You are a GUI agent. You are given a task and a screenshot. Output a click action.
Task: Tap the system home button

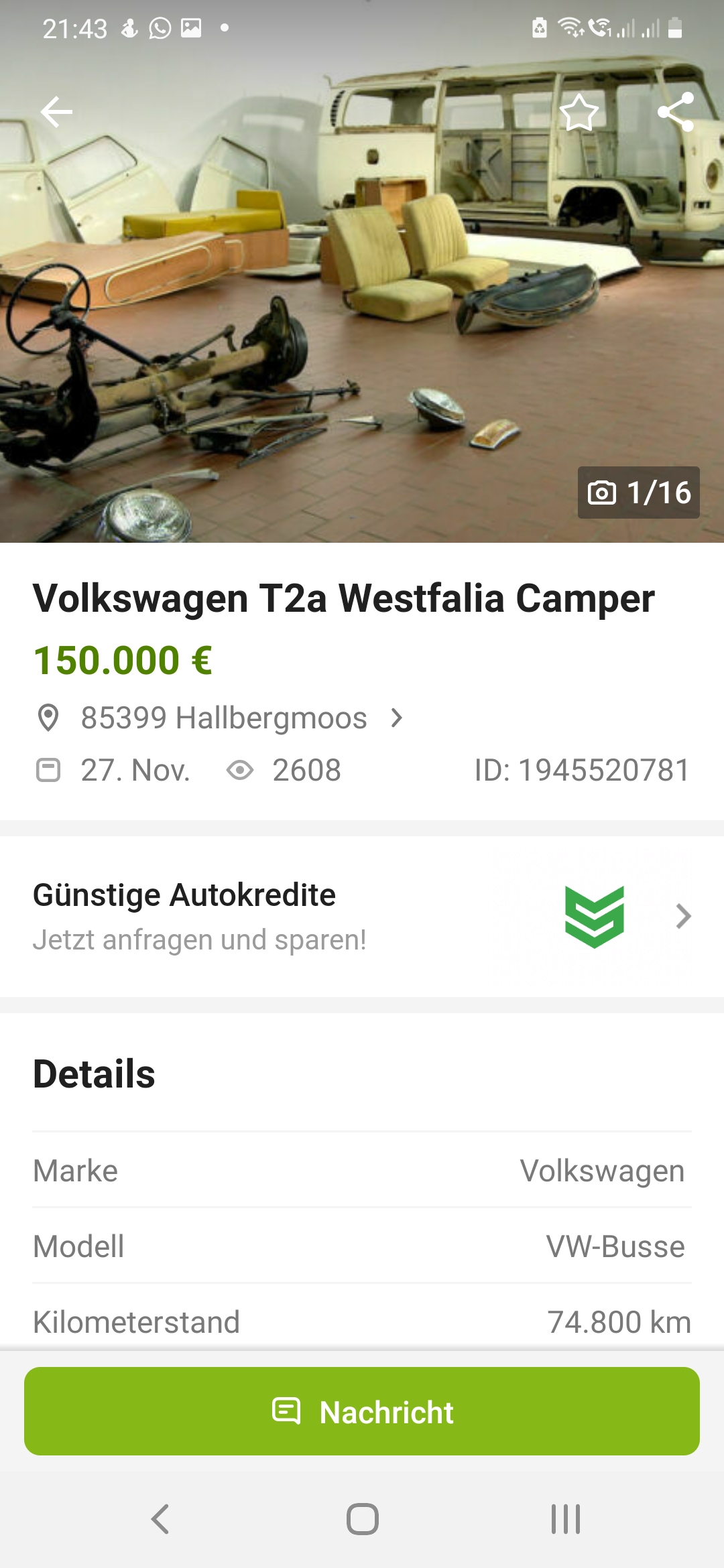[x=362, y=1519]
